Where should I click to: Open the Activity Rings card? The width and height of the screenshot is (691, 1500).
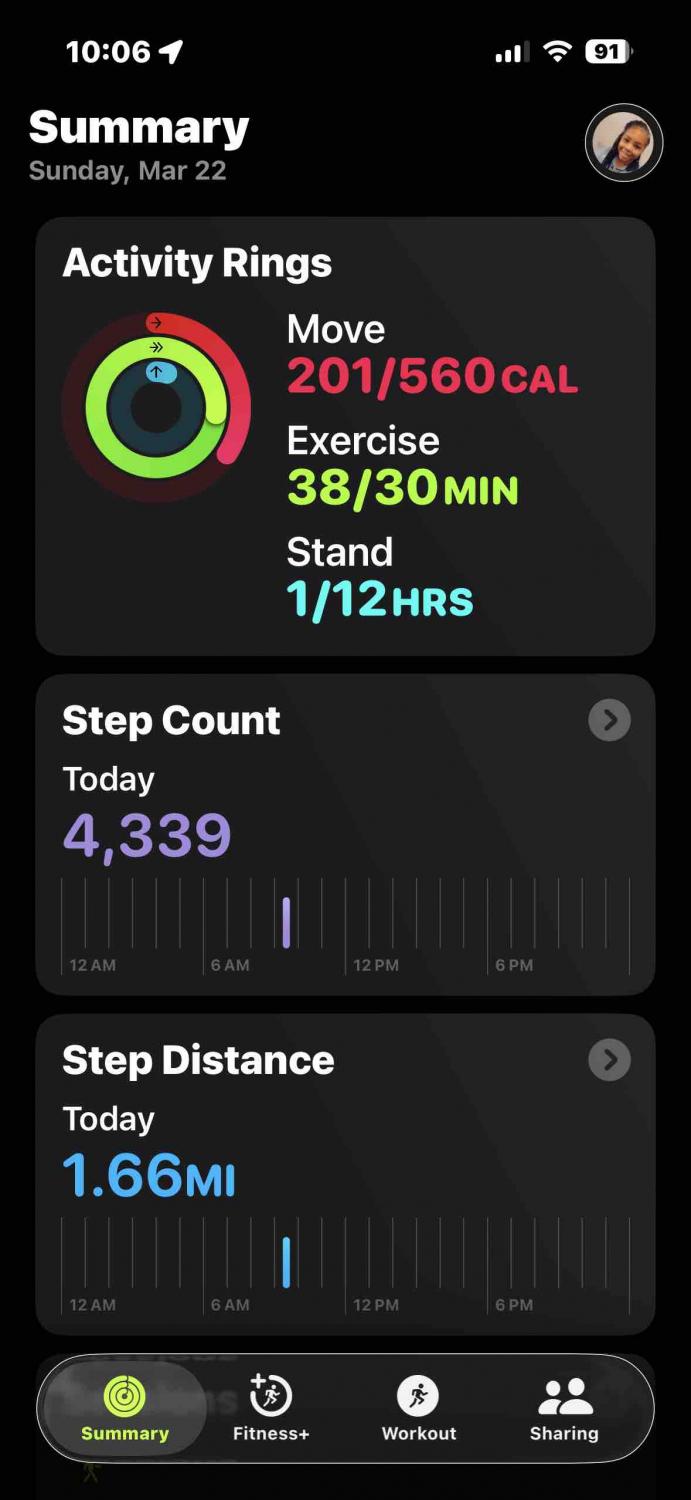point(345,435)
